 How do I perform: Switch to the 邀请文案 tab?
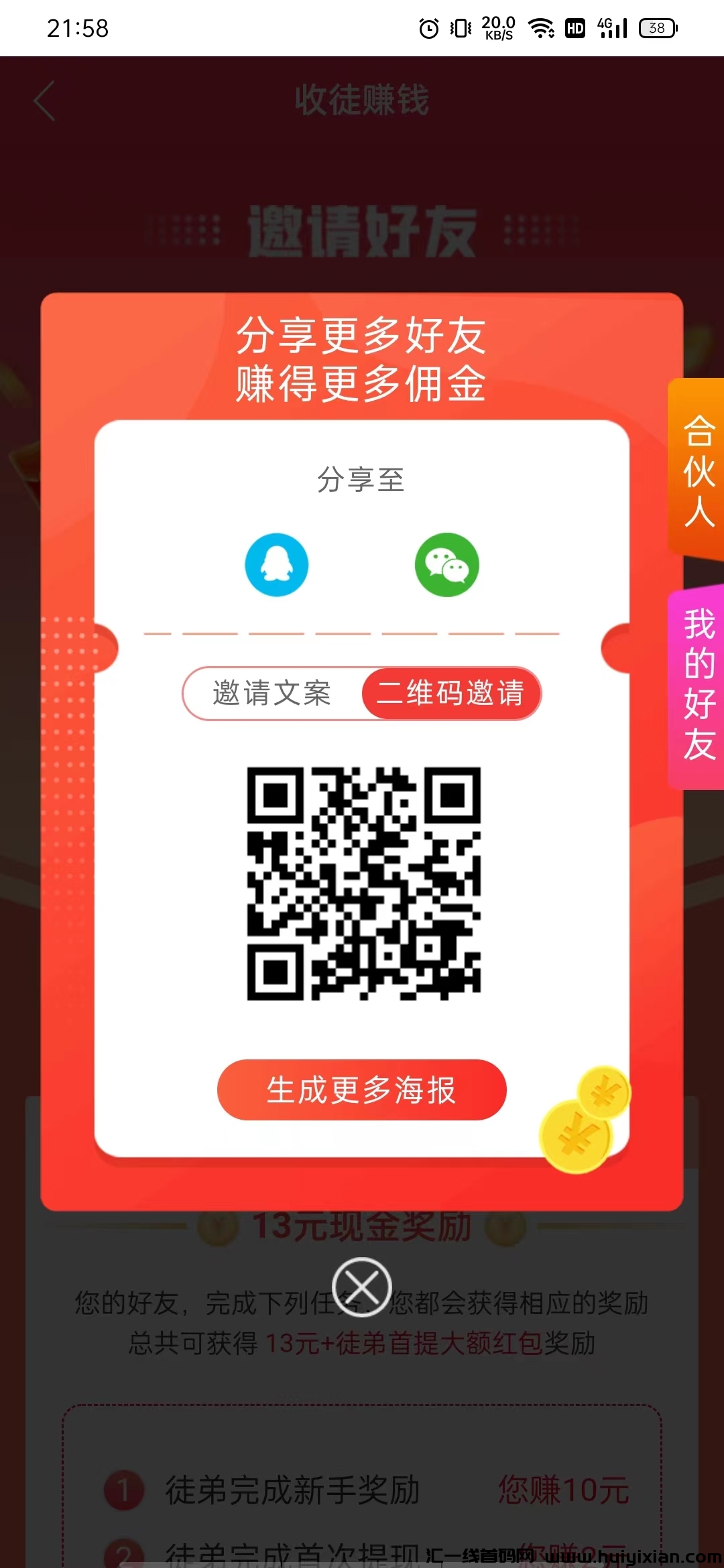coord(271,694)
